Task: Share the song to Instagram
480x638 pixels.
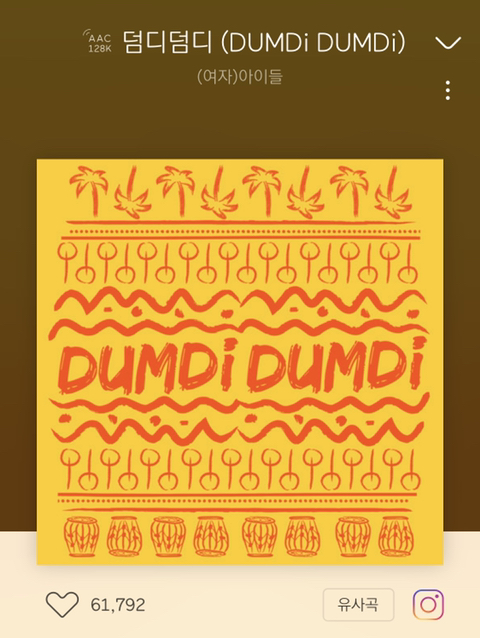Action: (428, 605)
